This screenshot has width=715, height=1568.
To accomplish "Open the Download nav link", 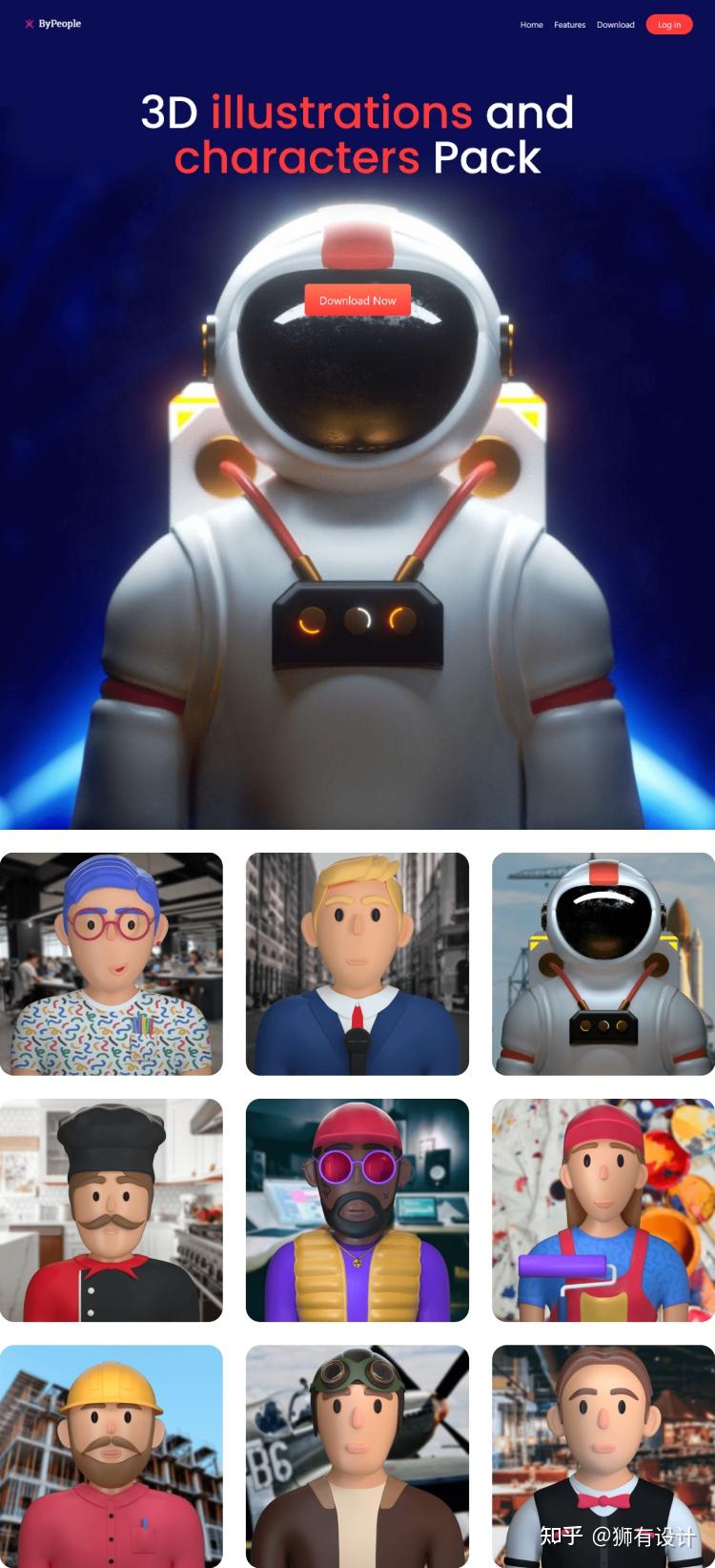I will (x=615, y=25).
